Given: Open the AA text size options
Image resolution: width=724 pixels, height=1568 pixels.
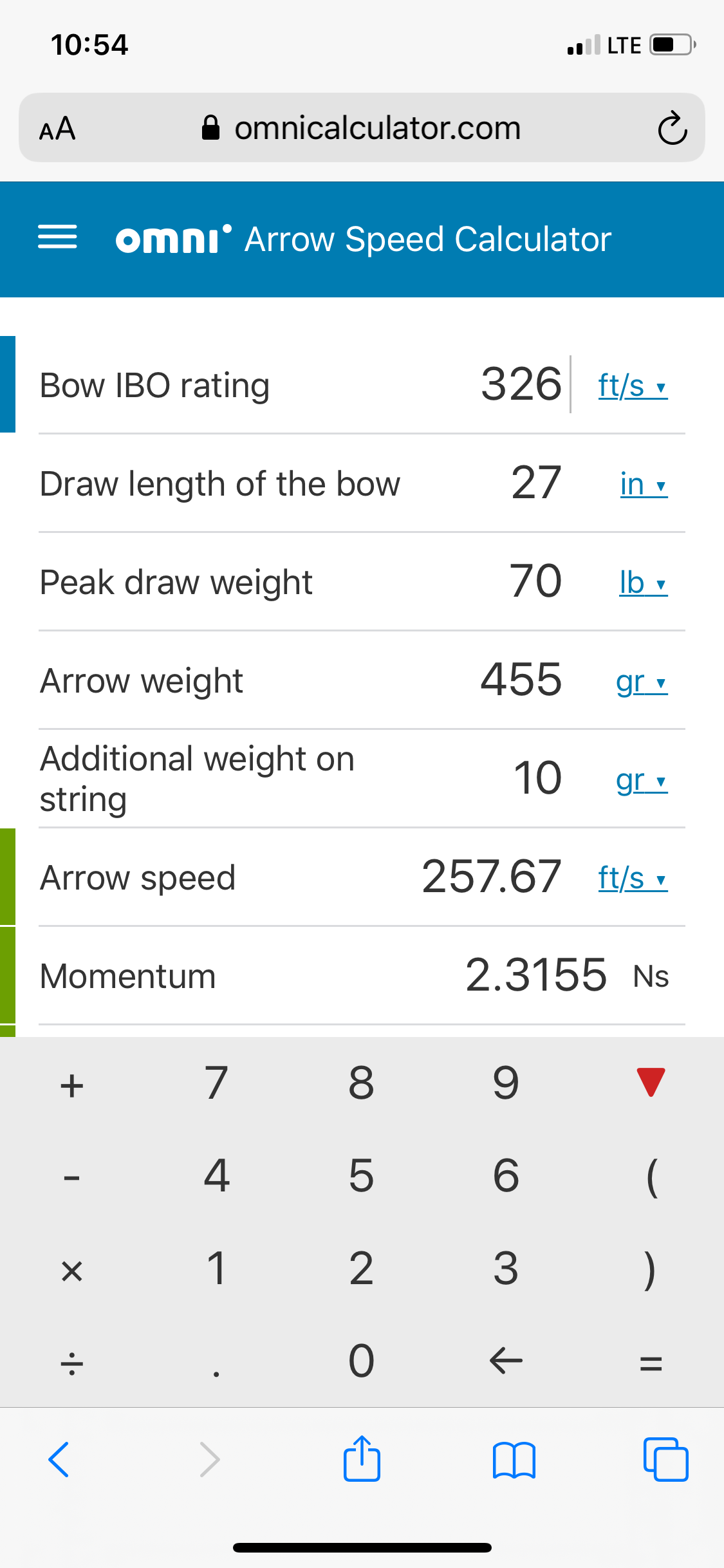Looking at the screenshot, I should [57, 128].
